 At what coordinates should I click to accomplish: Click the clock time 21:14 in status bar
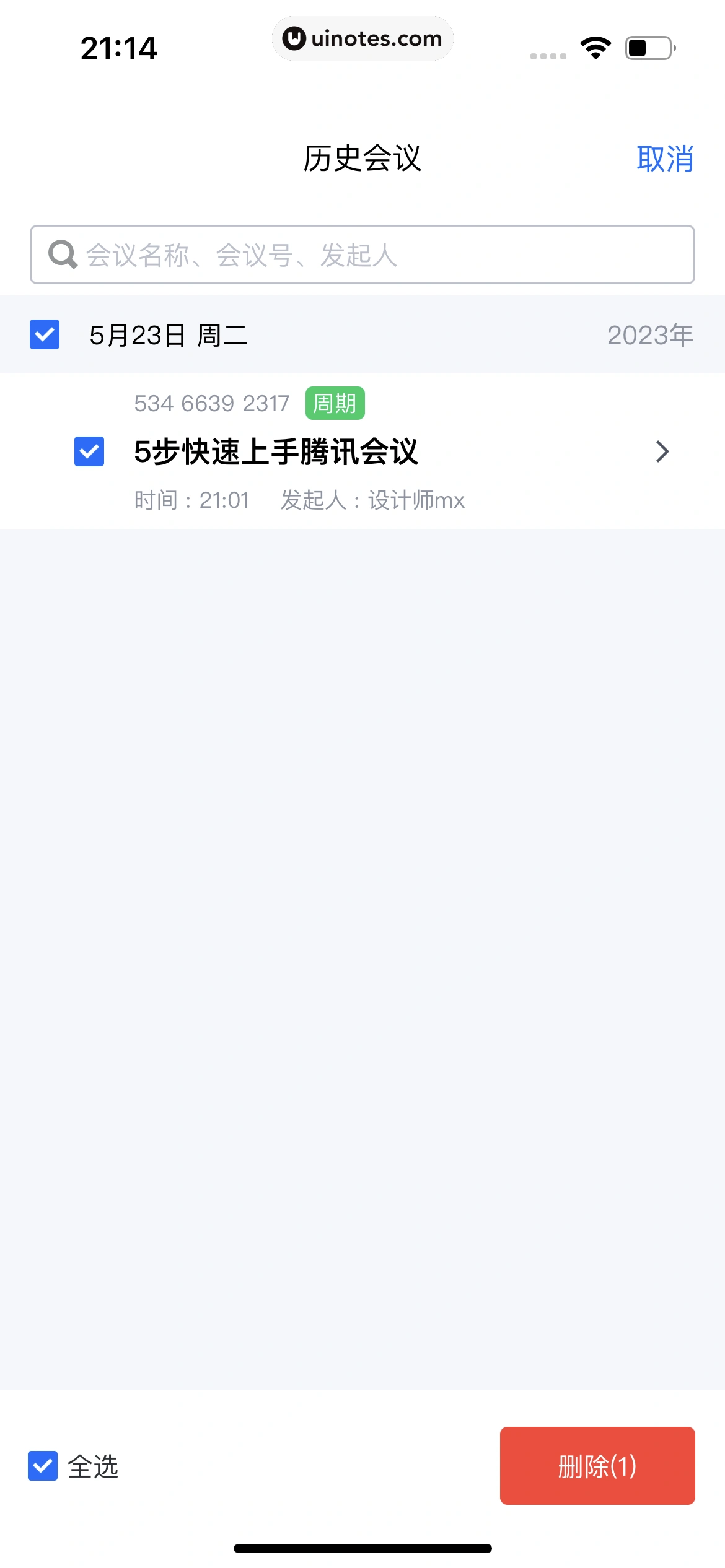118,49
